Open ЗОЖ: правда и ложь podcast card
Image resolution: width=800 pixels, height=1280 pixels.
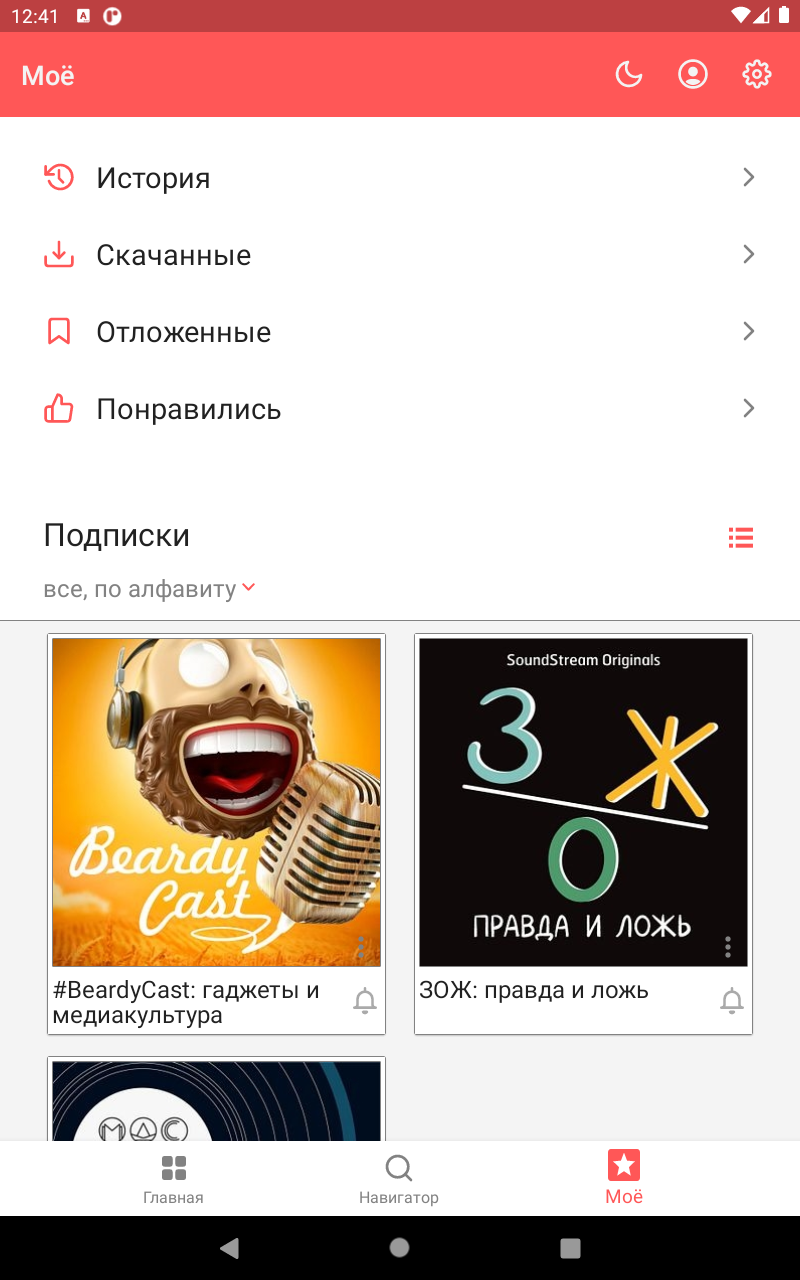[x=583, y=802]
